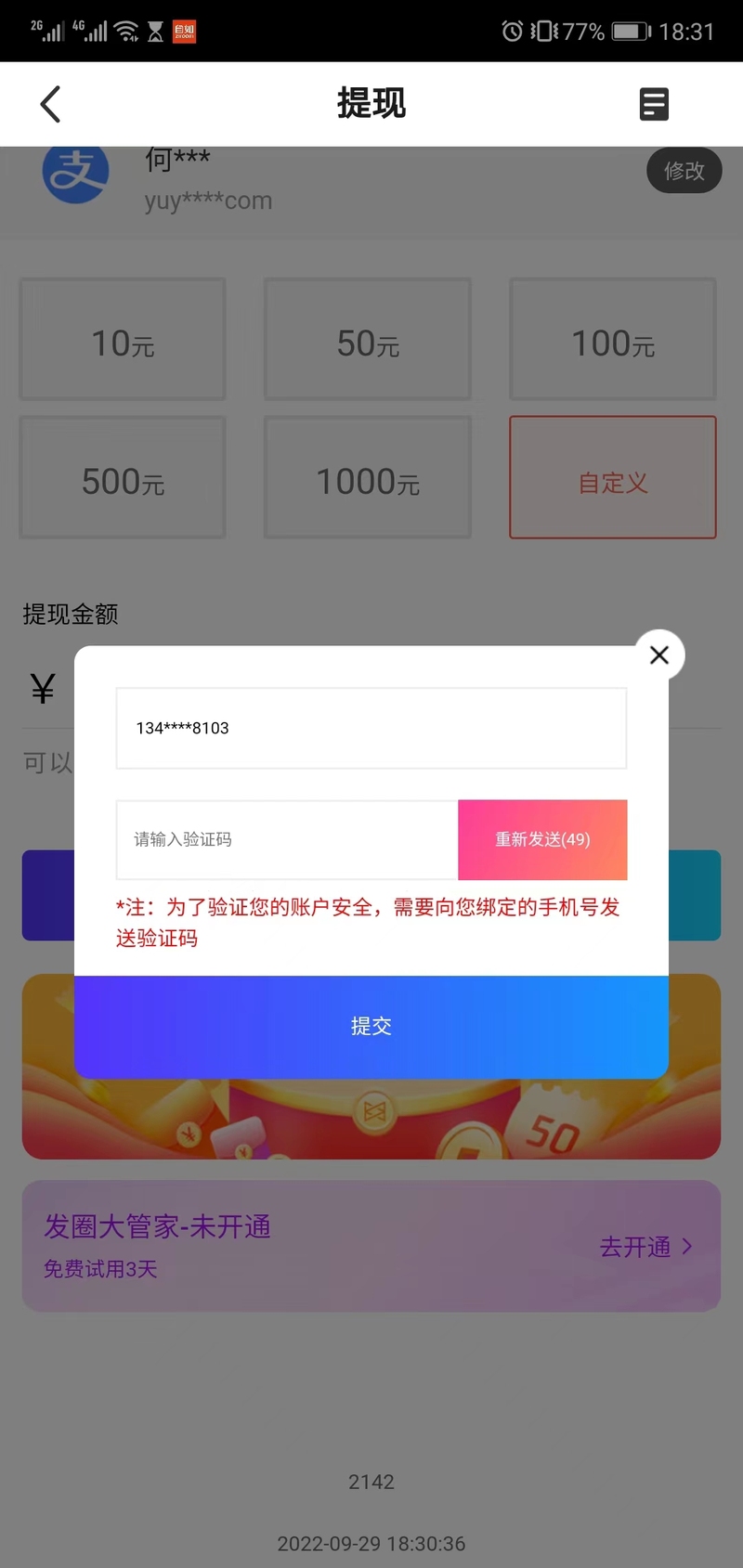
Task: Select the 100元 amount
Action: point(613,340)
